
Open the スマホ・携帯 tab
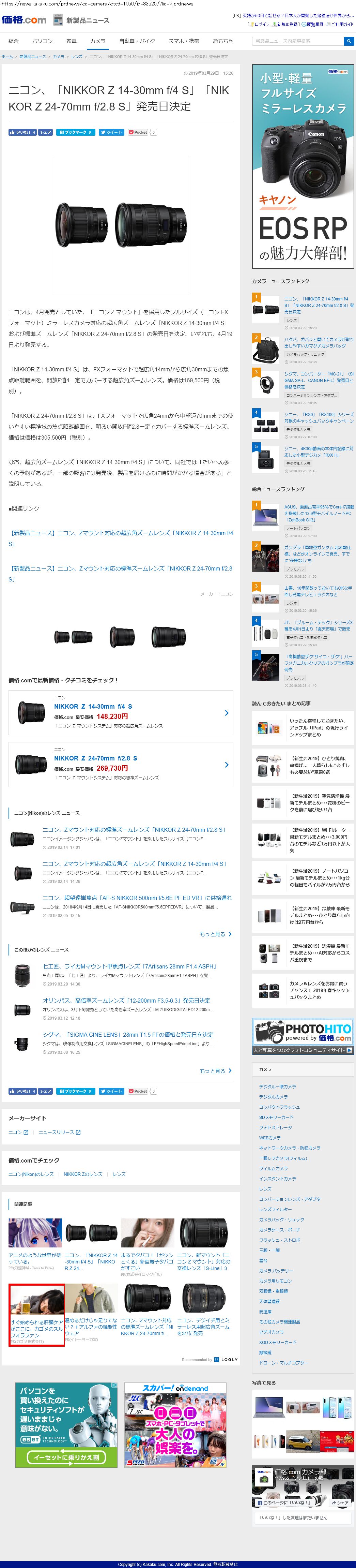pos(183,41)
